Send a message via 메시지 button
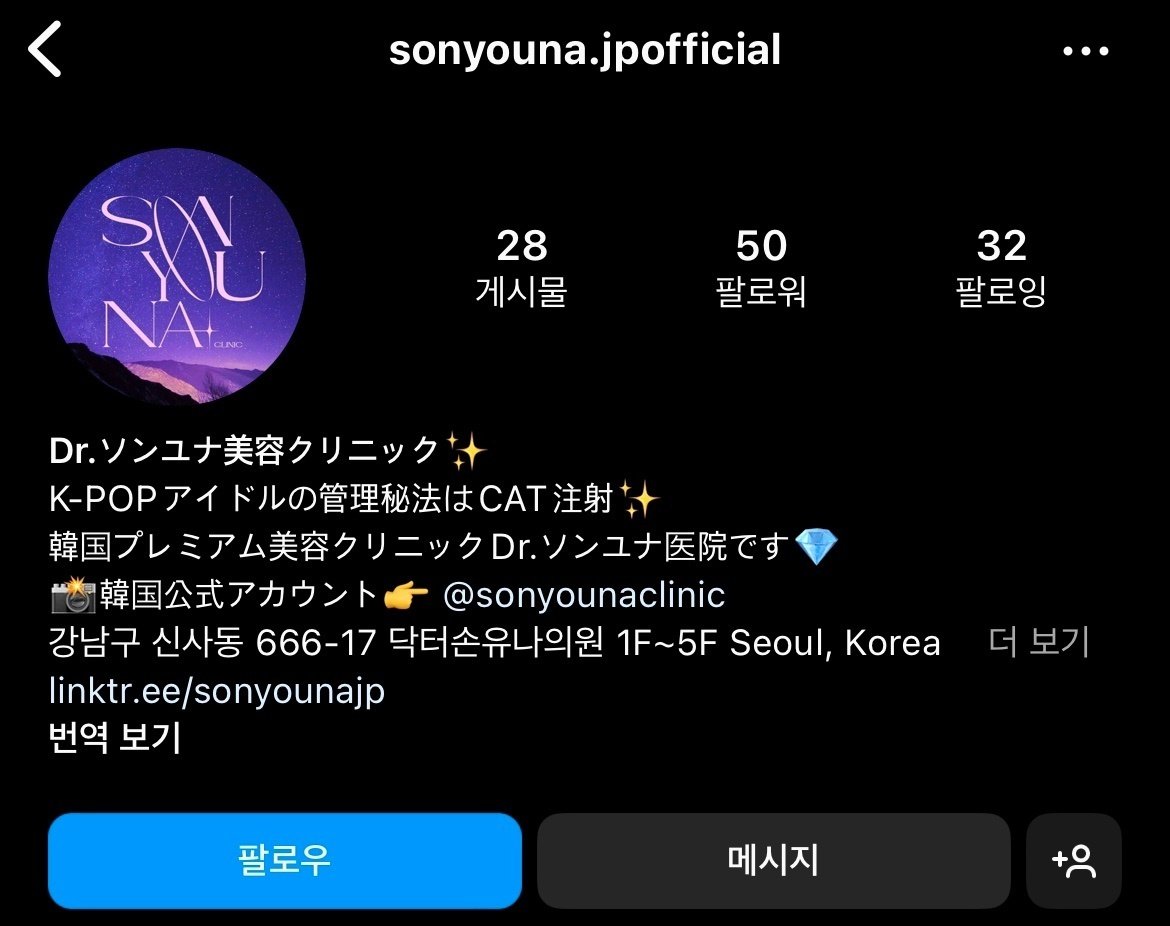This screenshot has height=926, width=1170. (773, 860)
